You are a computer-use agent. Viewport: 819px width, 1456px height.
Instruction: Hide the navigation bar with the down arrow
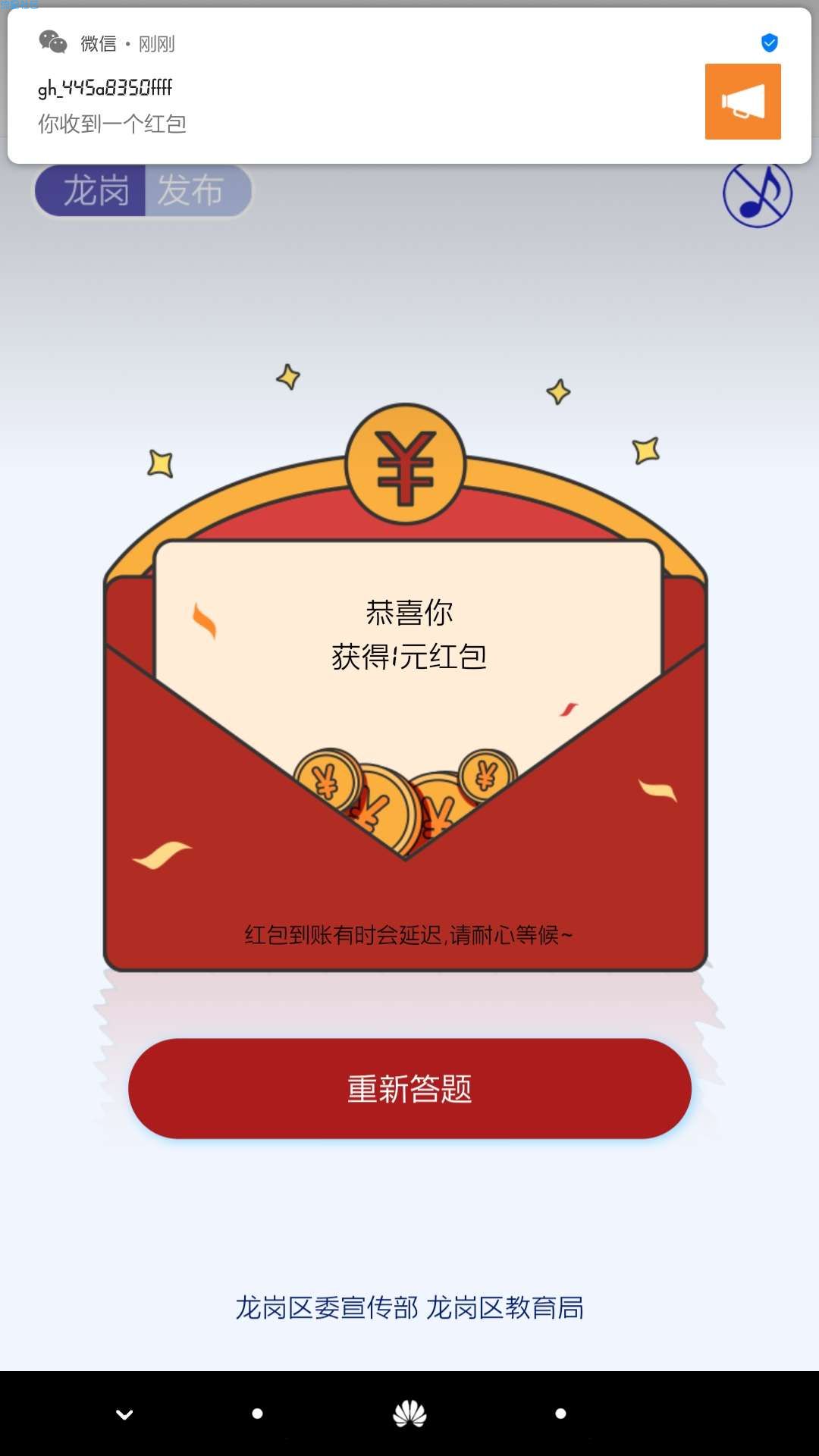[124, 1414]
